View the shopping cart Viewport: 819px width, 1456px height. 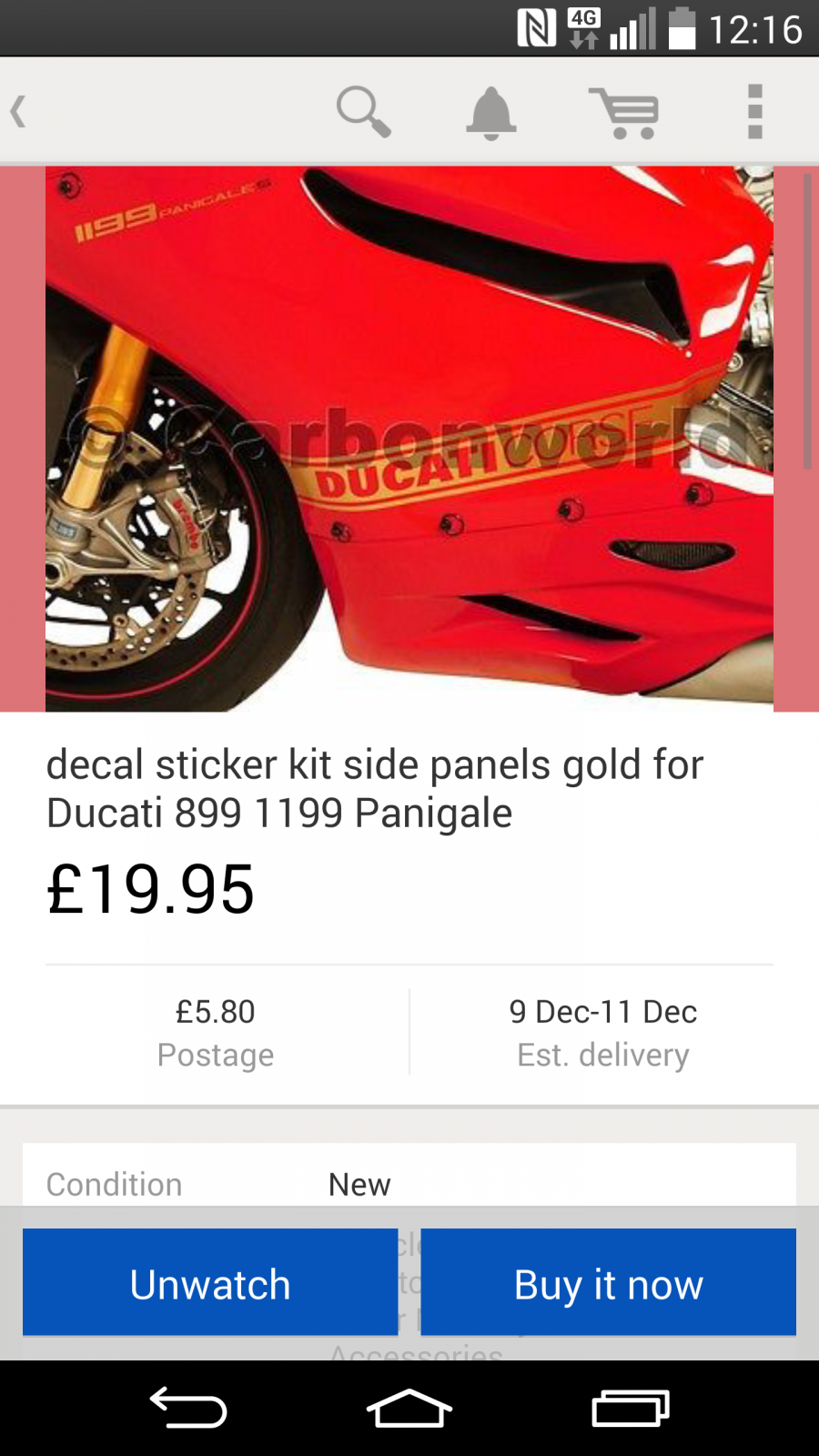[624, 113]
